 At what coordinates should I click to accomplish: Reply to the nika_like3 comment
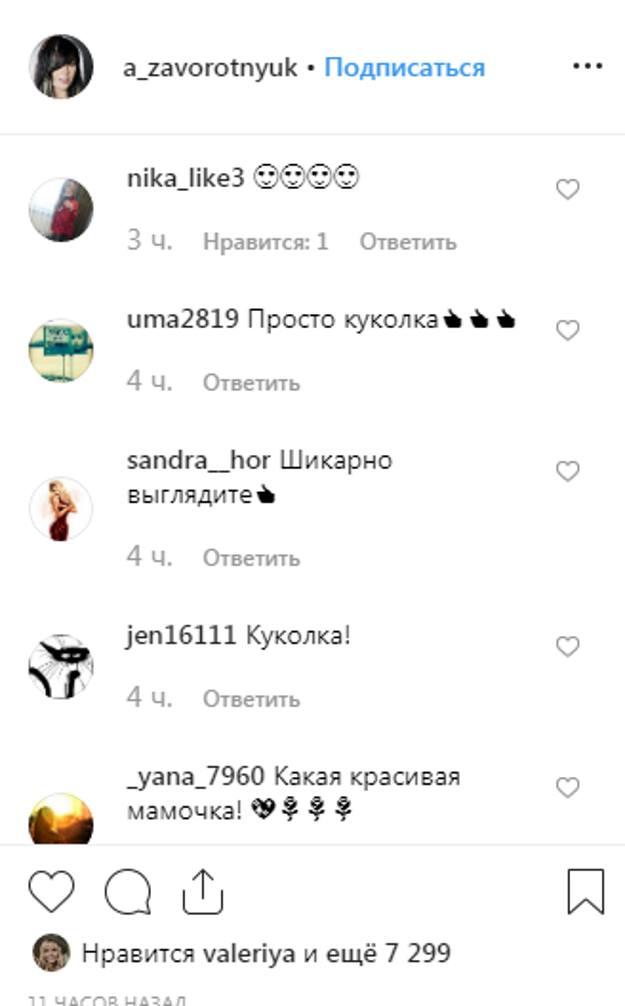[407, 241]
